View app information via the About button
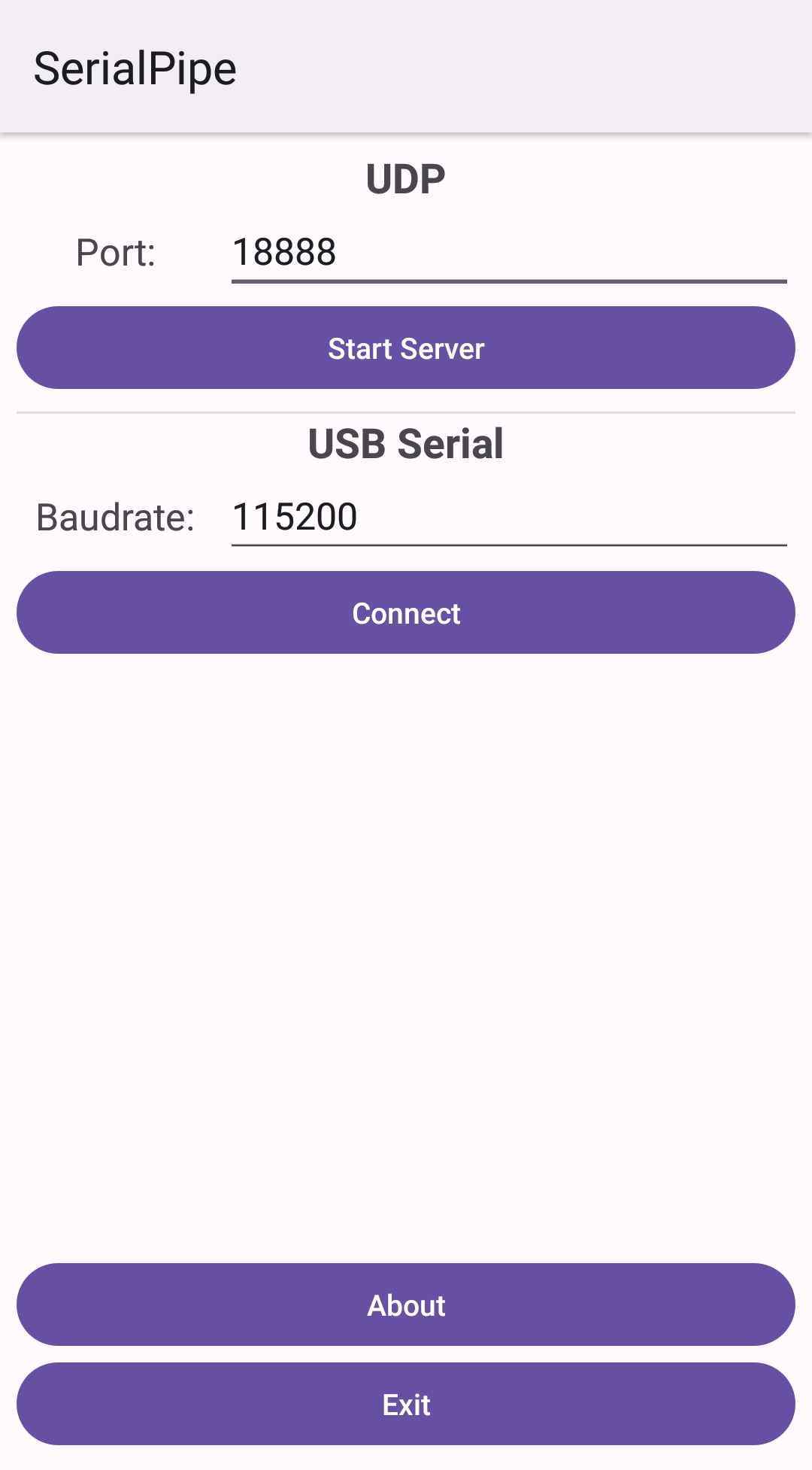The image size is (812, 1470). [406, 1305]
